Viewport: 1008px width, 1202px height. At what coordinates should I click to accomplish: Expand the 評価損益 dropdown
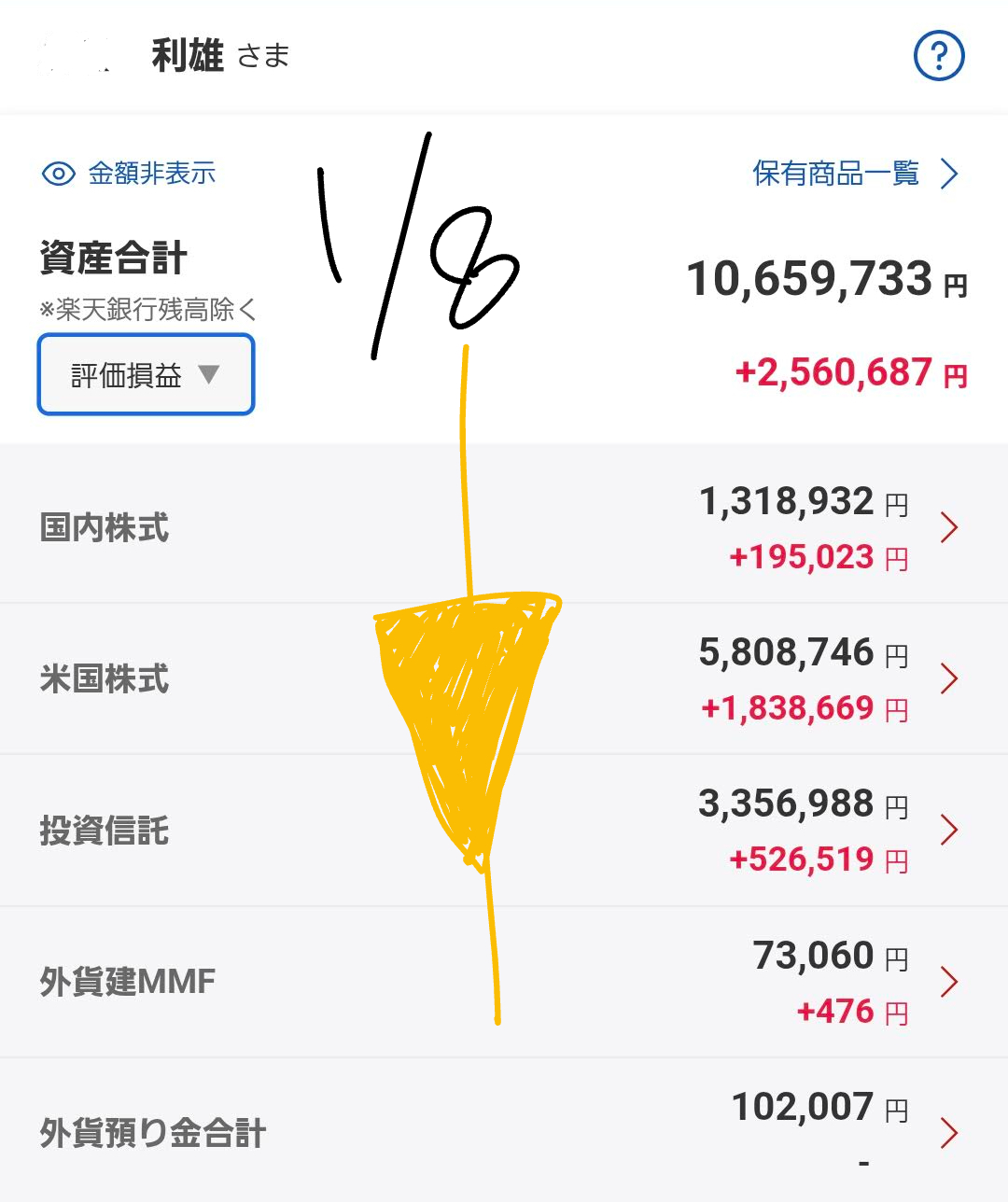pos(146,375)
